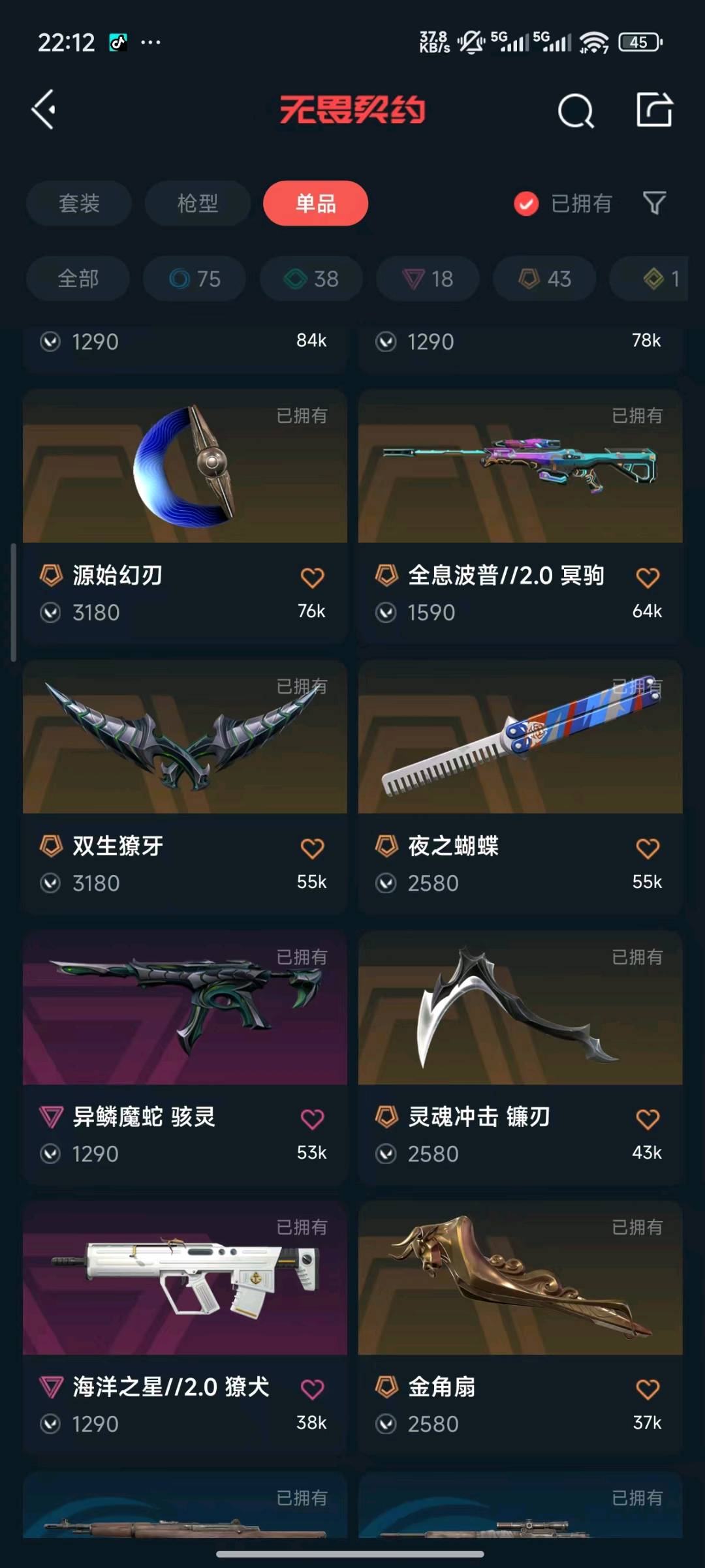Select the 单品 tab
Image resolution: width=705 pixels, height=1568 pixels.
coord(315,204)
